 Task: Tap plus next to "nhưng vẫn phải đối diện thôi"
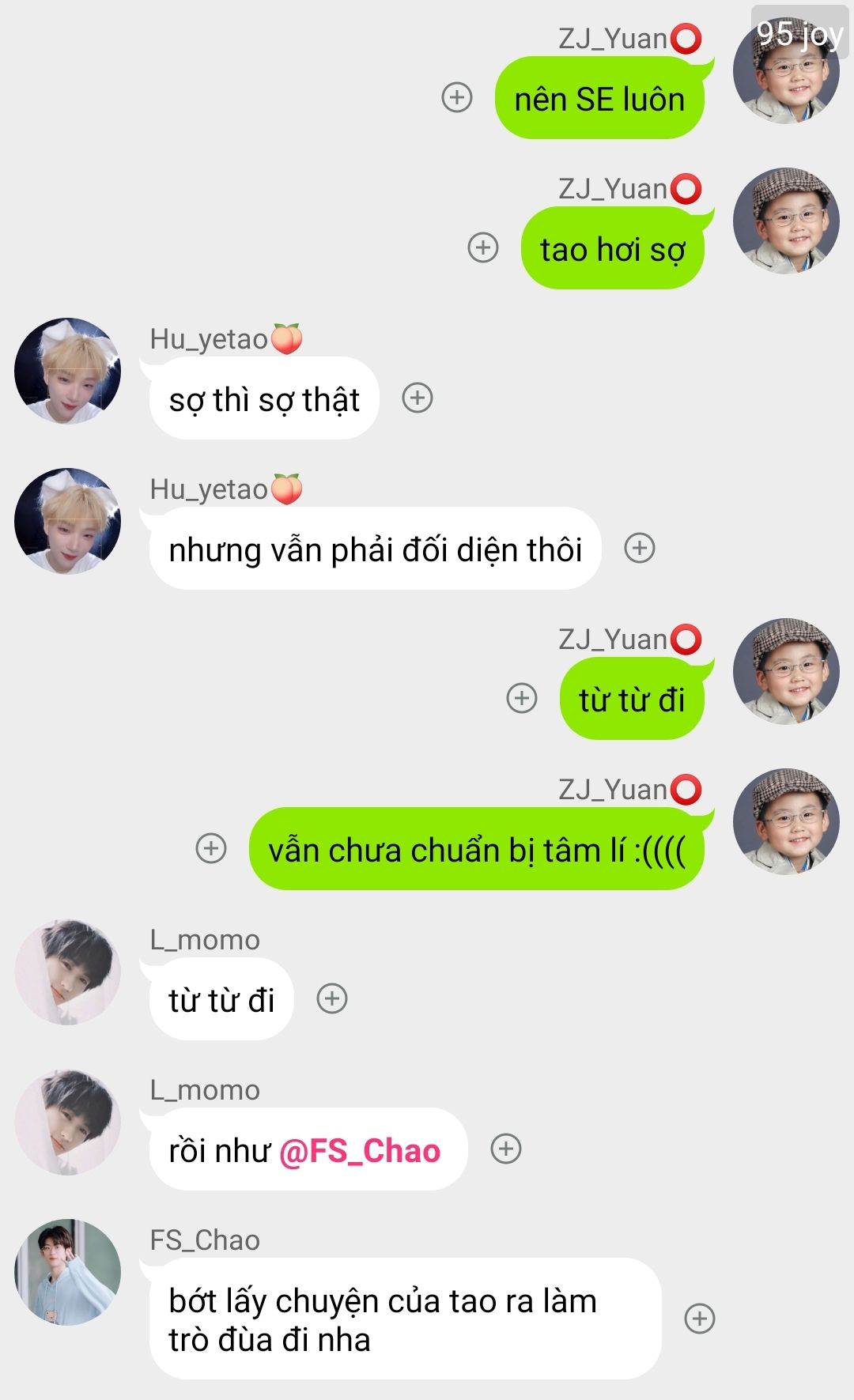pos(640,548)
